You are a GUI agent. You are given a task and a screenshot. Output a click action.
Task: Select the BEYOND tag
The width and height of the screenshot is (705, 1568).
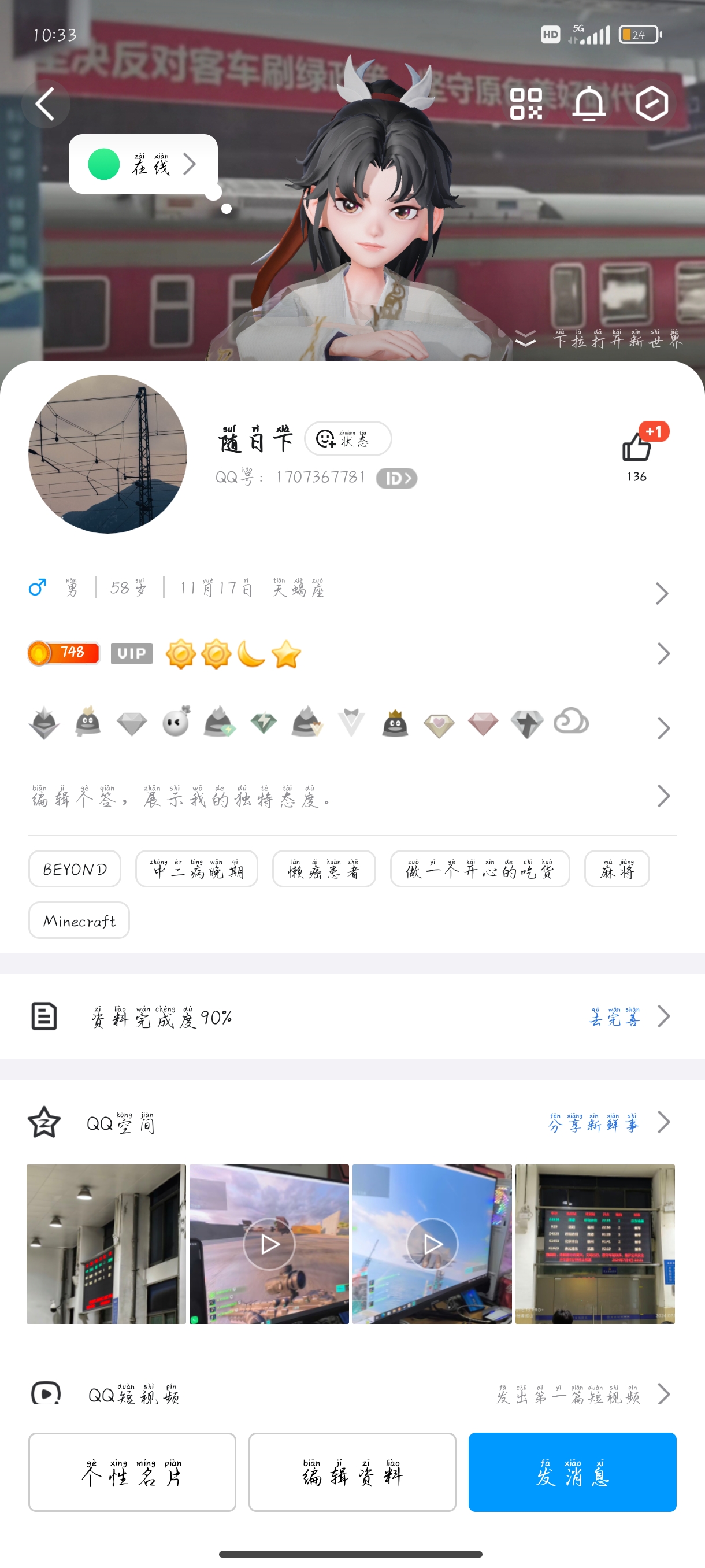pos(75,869)
